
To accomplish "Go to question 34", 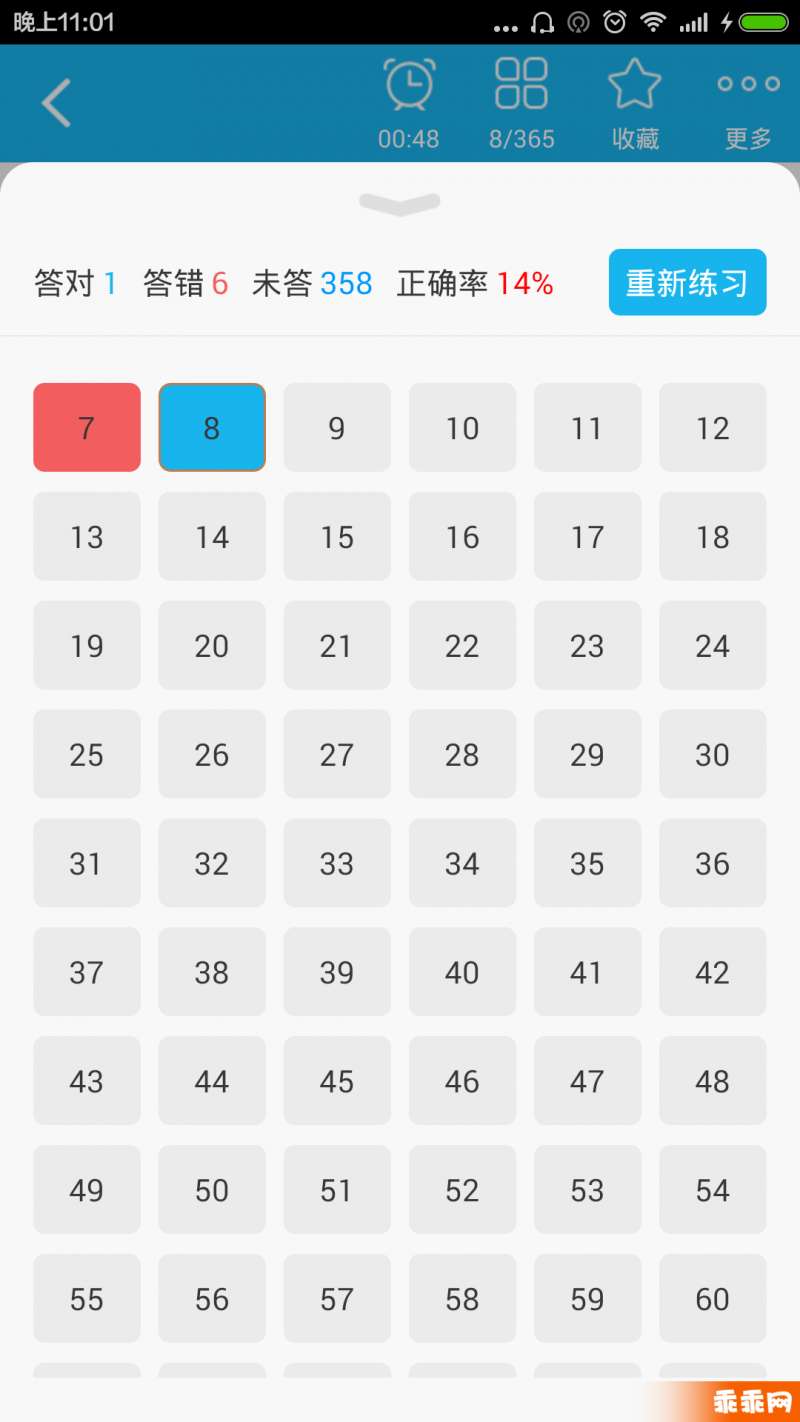I will [x=462, y=863].
